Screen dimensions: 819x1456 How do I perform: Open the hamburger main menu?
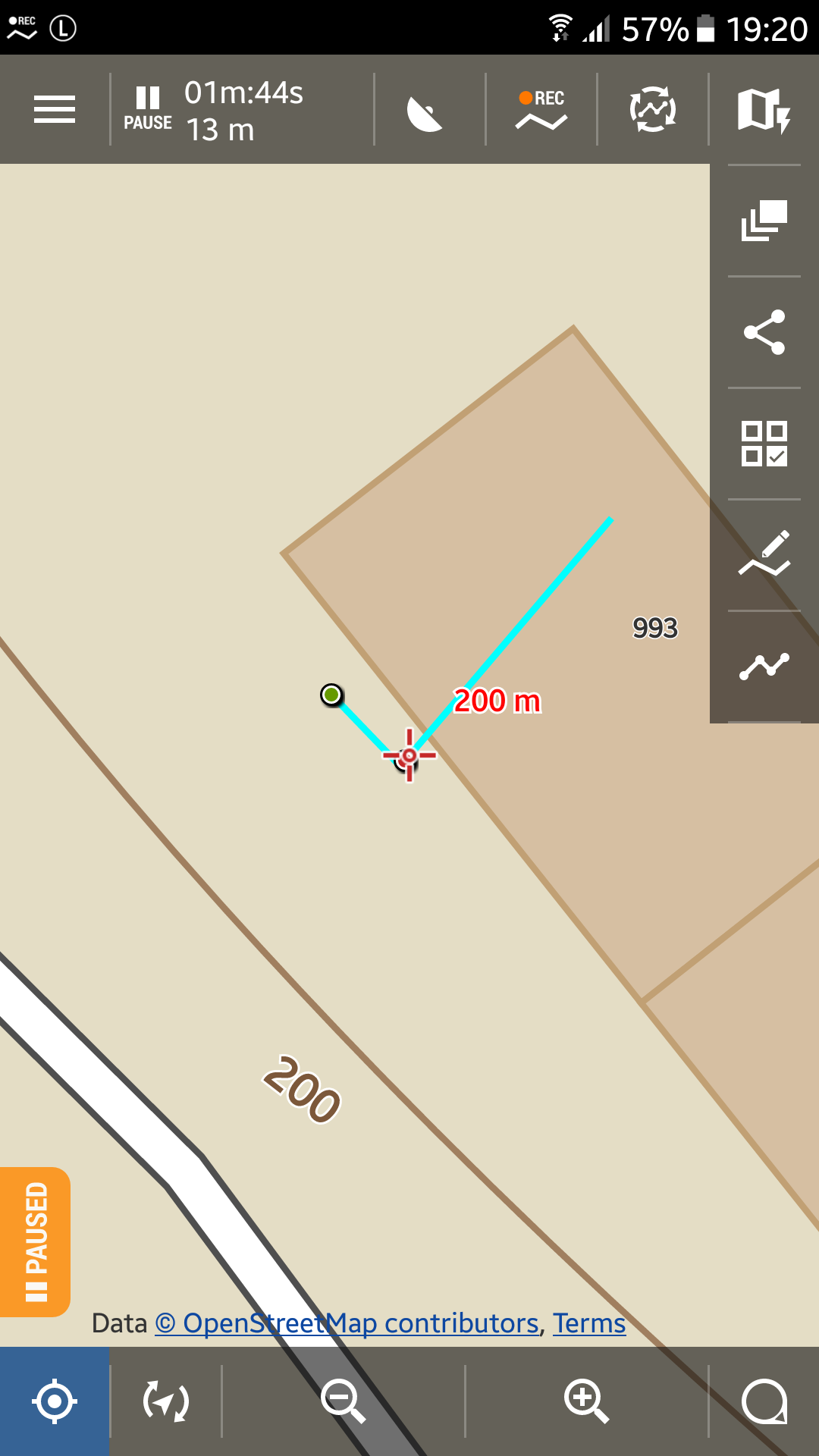click(55, 109)
